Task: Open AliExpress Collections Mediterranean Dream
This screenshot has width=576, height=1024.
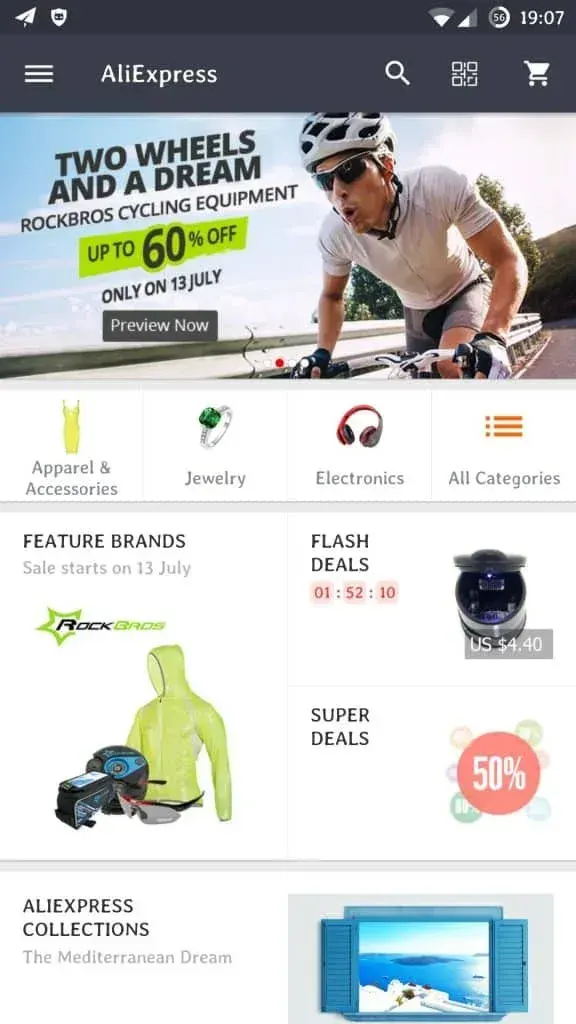Action: click(288, 948)
